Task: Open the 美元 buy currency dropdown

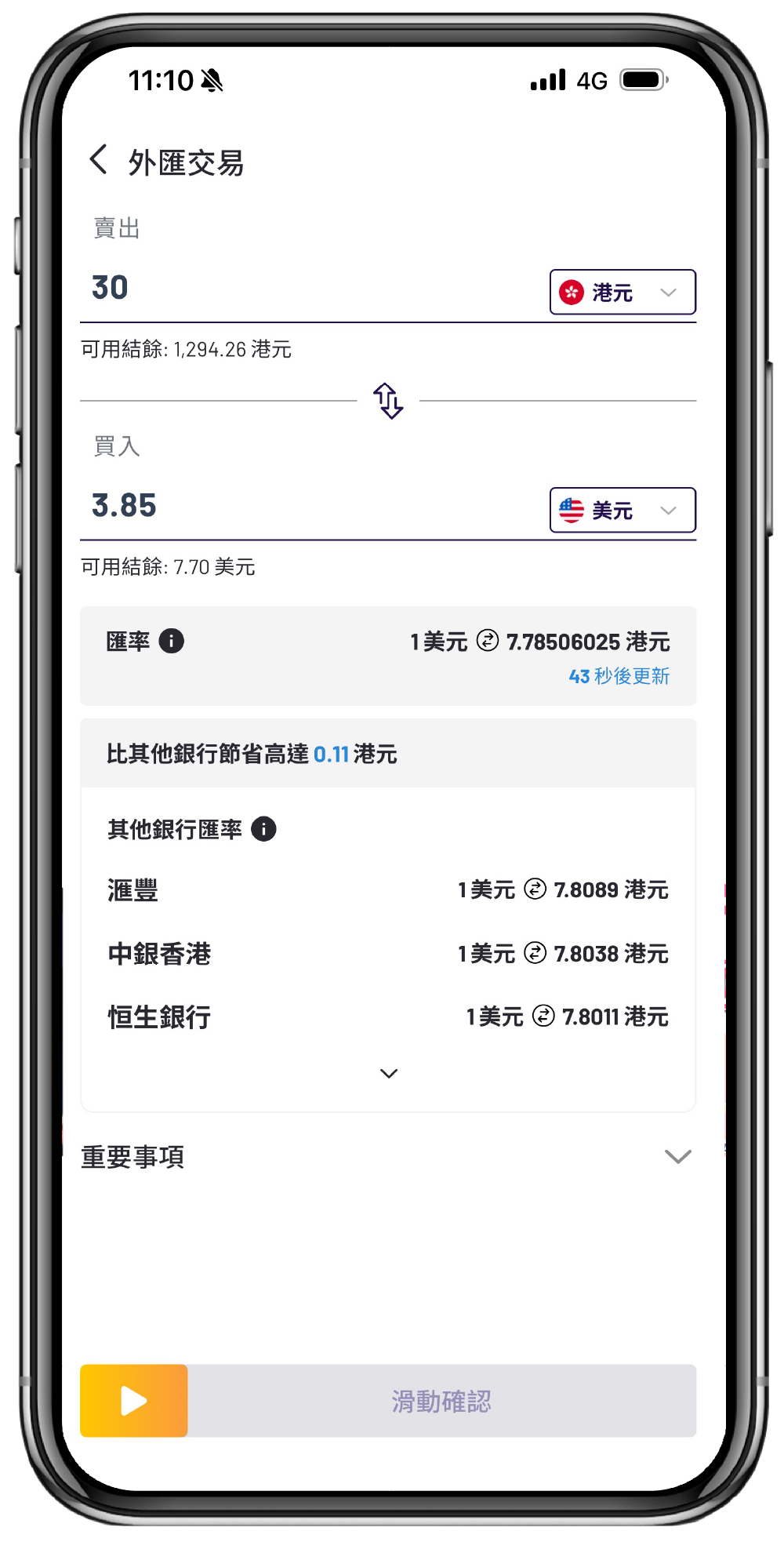Action: tap(622, 511)
